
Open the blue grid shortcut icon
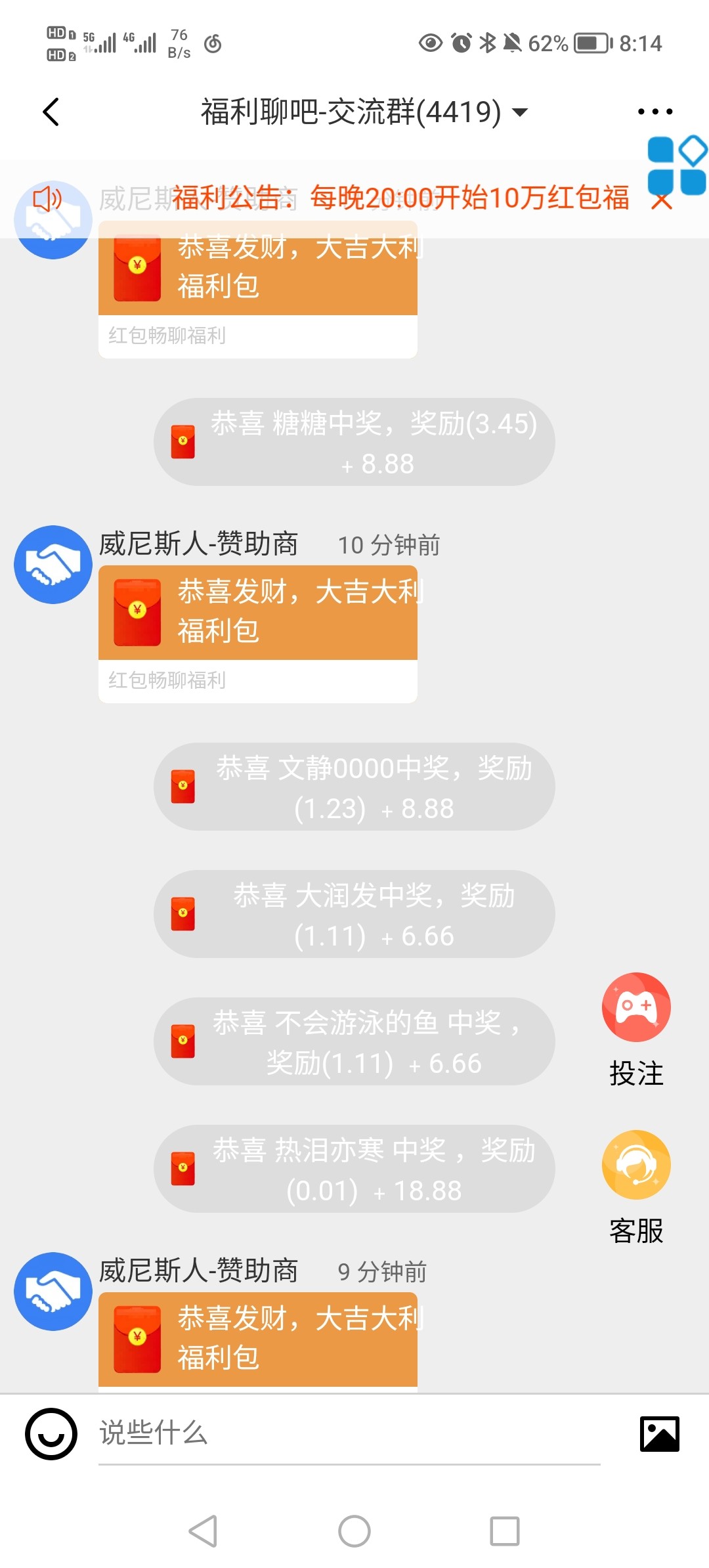tap(676, 165)
